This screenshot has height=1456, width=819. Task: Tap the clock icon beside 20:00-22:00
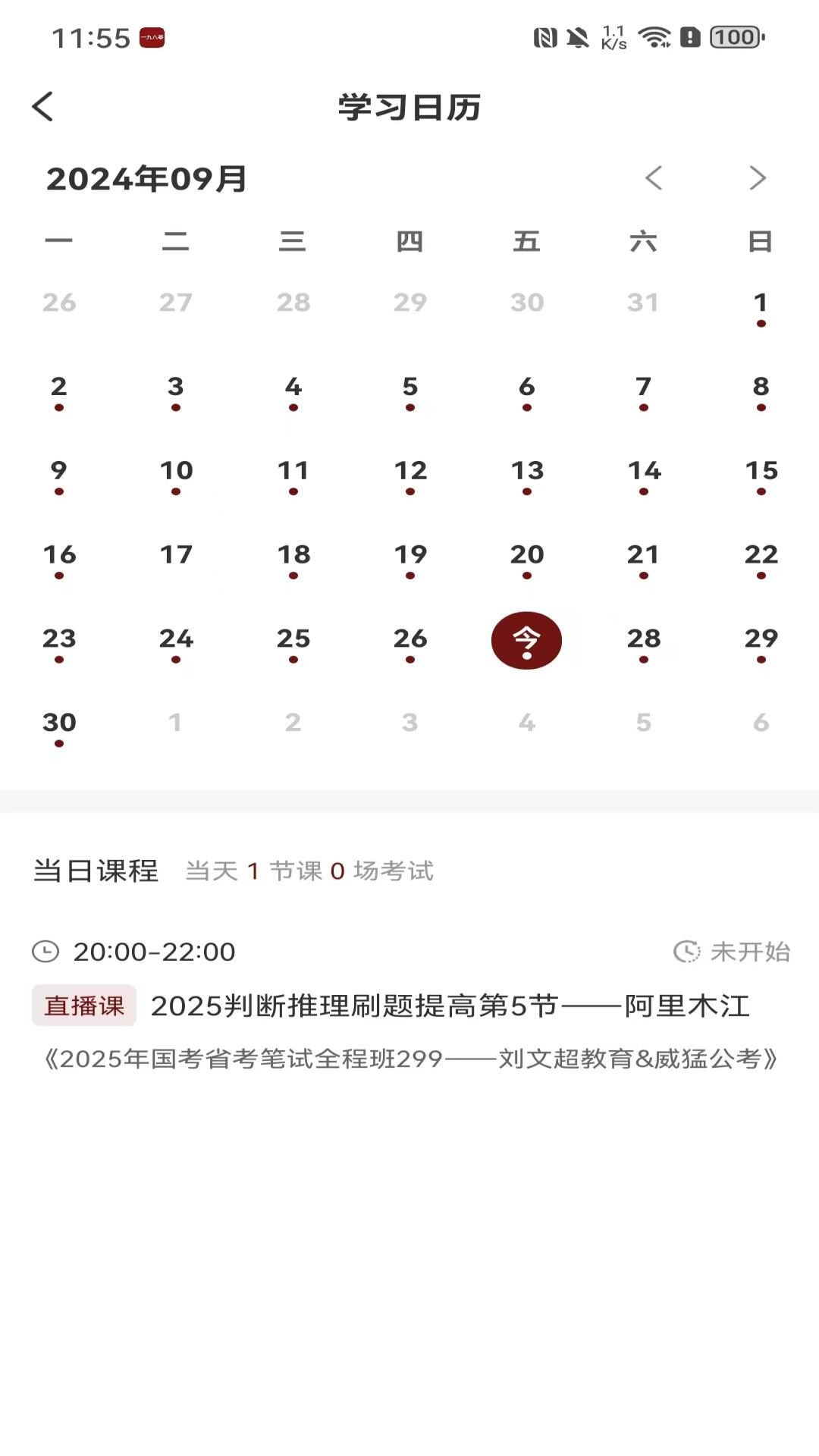point(44,952)
